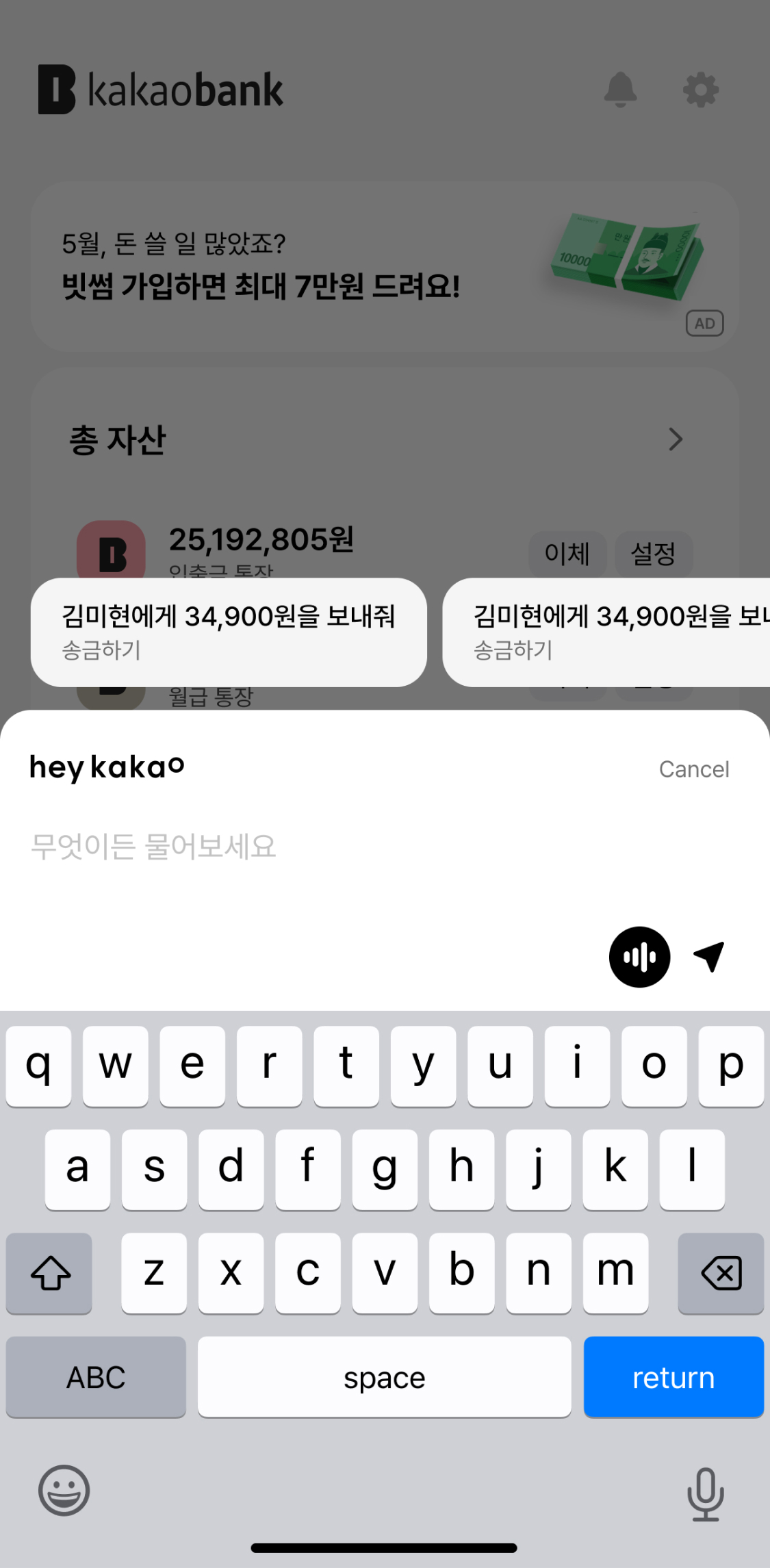Open the emoji keyboard
The width and height of the screenshot is (770, 1568).
[64, 1490]
